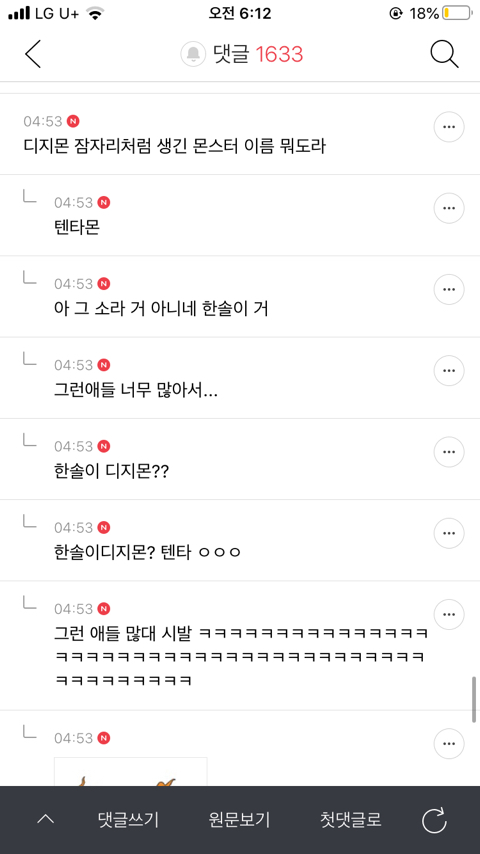
Task: View the image attached to the reply
Action: (x=131, y=772)
